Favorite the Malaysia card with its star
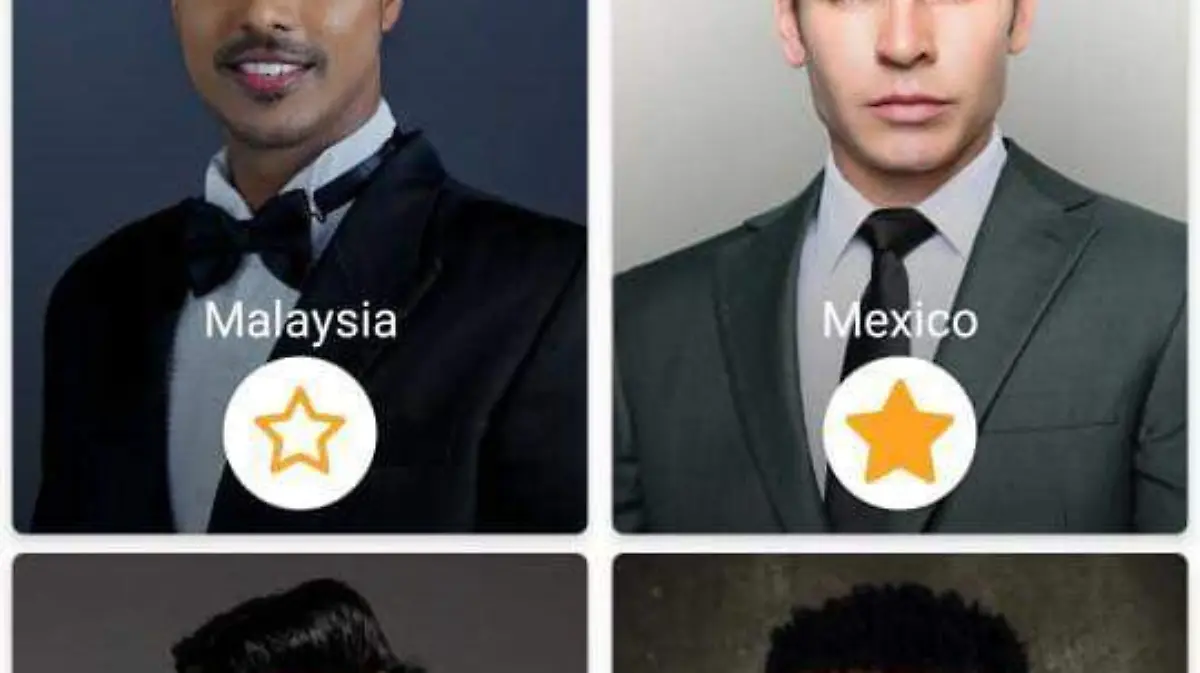This screenshot has height=673, width=1200. [x=300, y=432]
